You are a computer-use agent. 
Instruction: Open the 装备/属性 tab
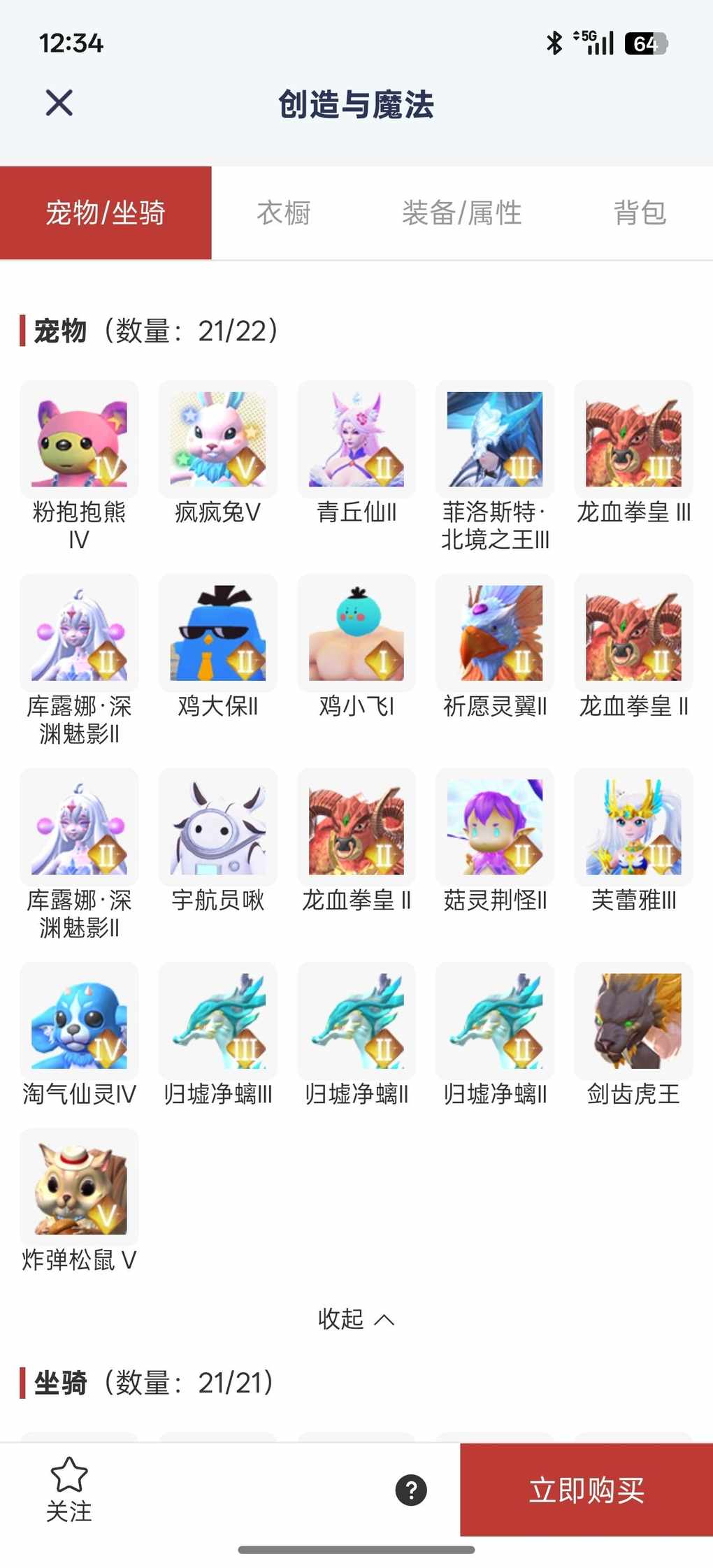point(461,213)
